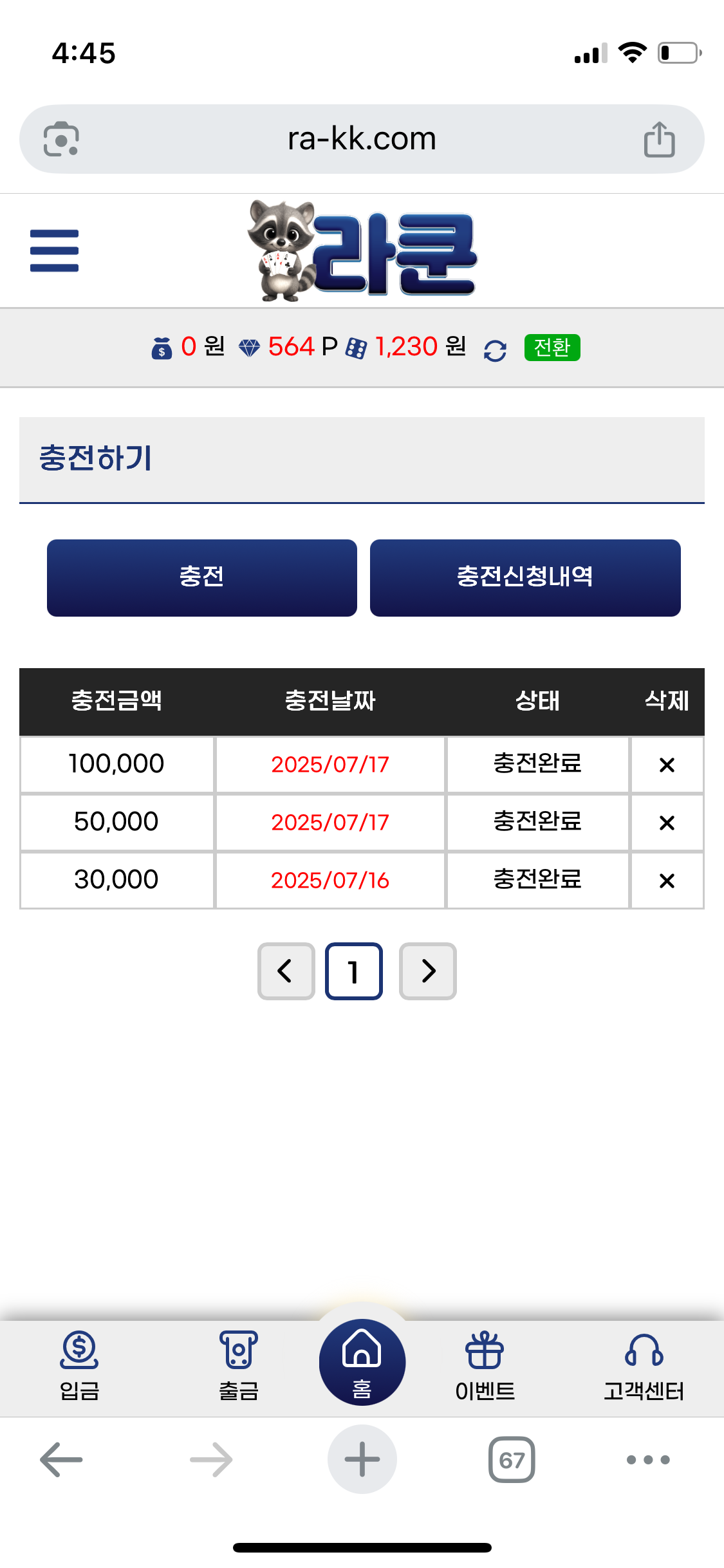Switch to the 충전 tab

pyautogui.click(x=202, y=577)
